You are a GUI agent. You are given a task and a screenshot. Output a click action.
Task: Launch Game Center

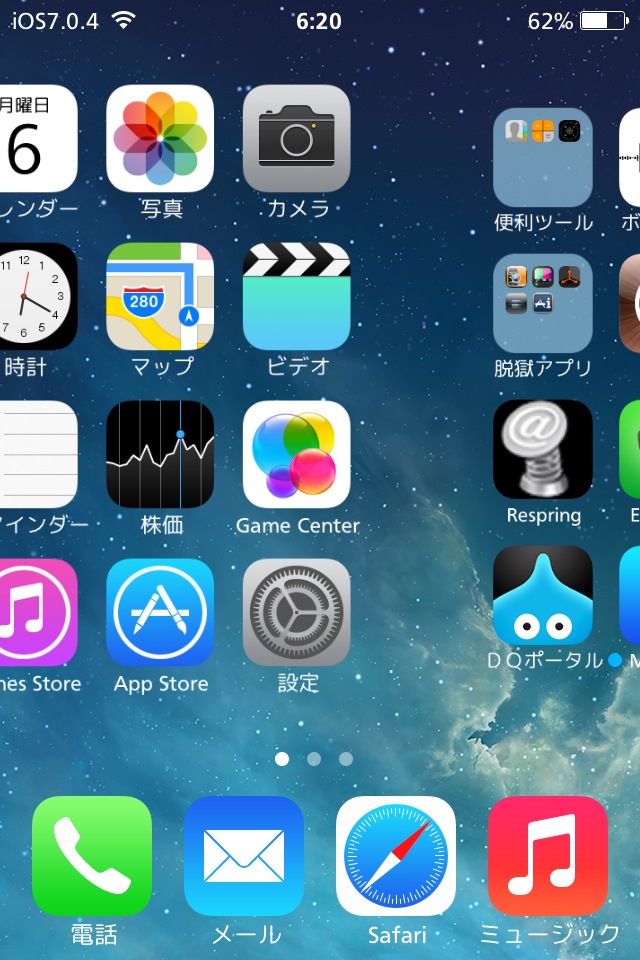[x=297, y=454]
